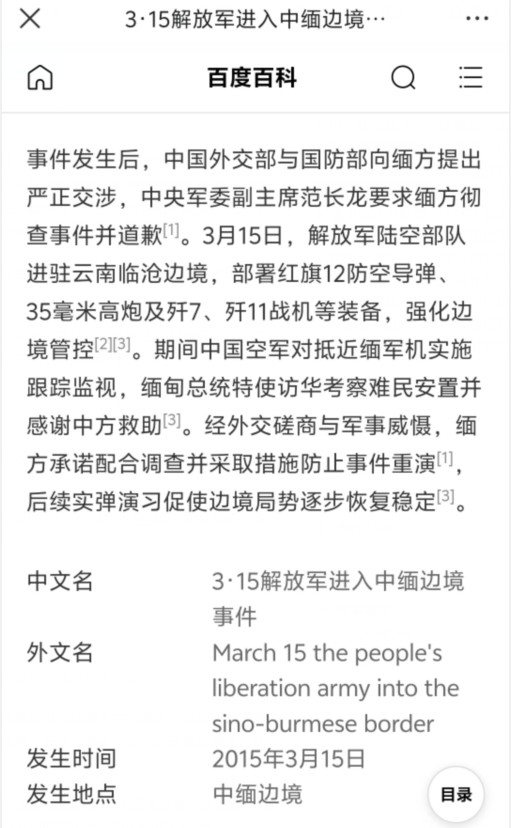Image resolution: width=511 pixels, height=828 pixels.
Task: Open the three-dot overflow menu
Action: click(x=477, y=19)
